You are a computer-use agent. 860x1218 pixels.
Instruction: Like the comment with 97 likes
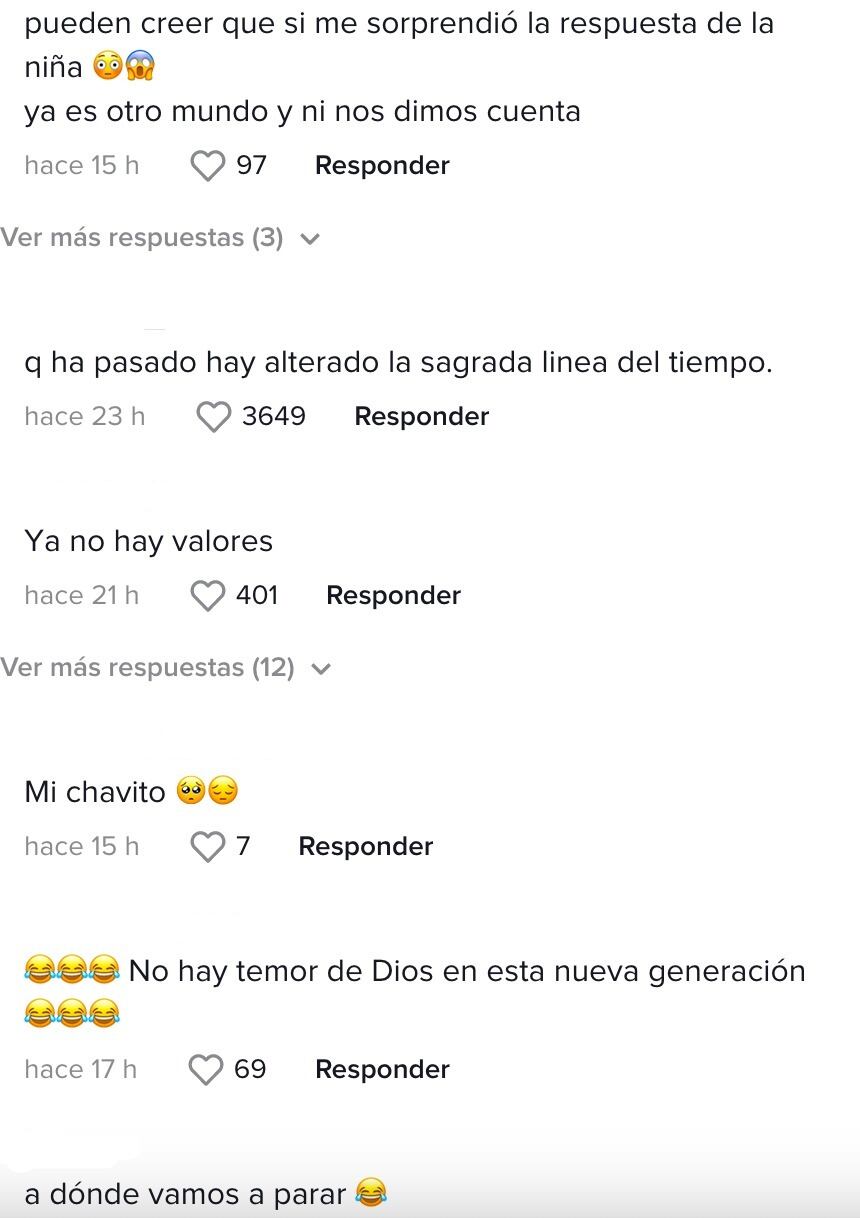208,165
